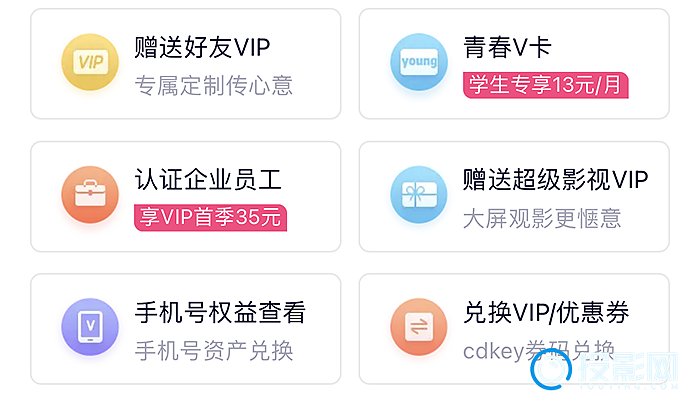This screenshot has width=700, height=413.
Task: View the 手机号权益查看 card
Action: click(x=185, y=329)
